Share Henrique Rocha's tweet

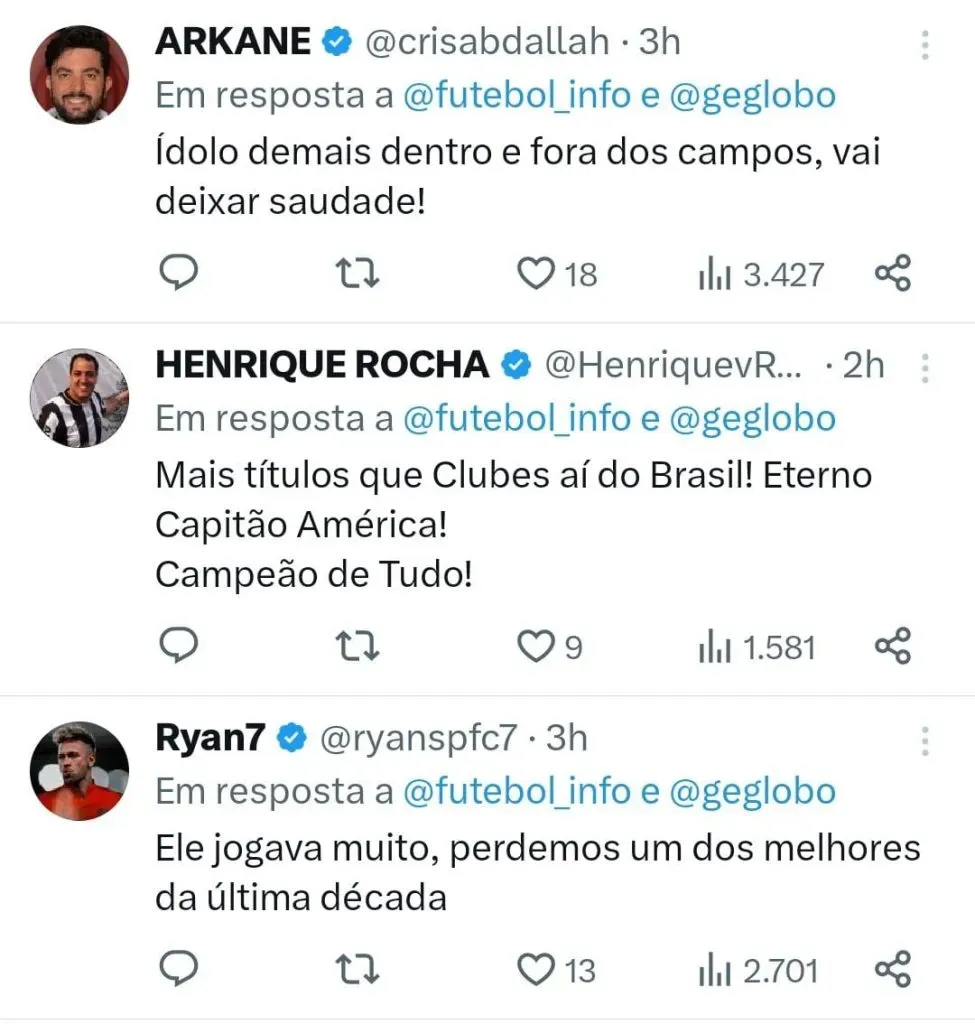click(893, 647)
